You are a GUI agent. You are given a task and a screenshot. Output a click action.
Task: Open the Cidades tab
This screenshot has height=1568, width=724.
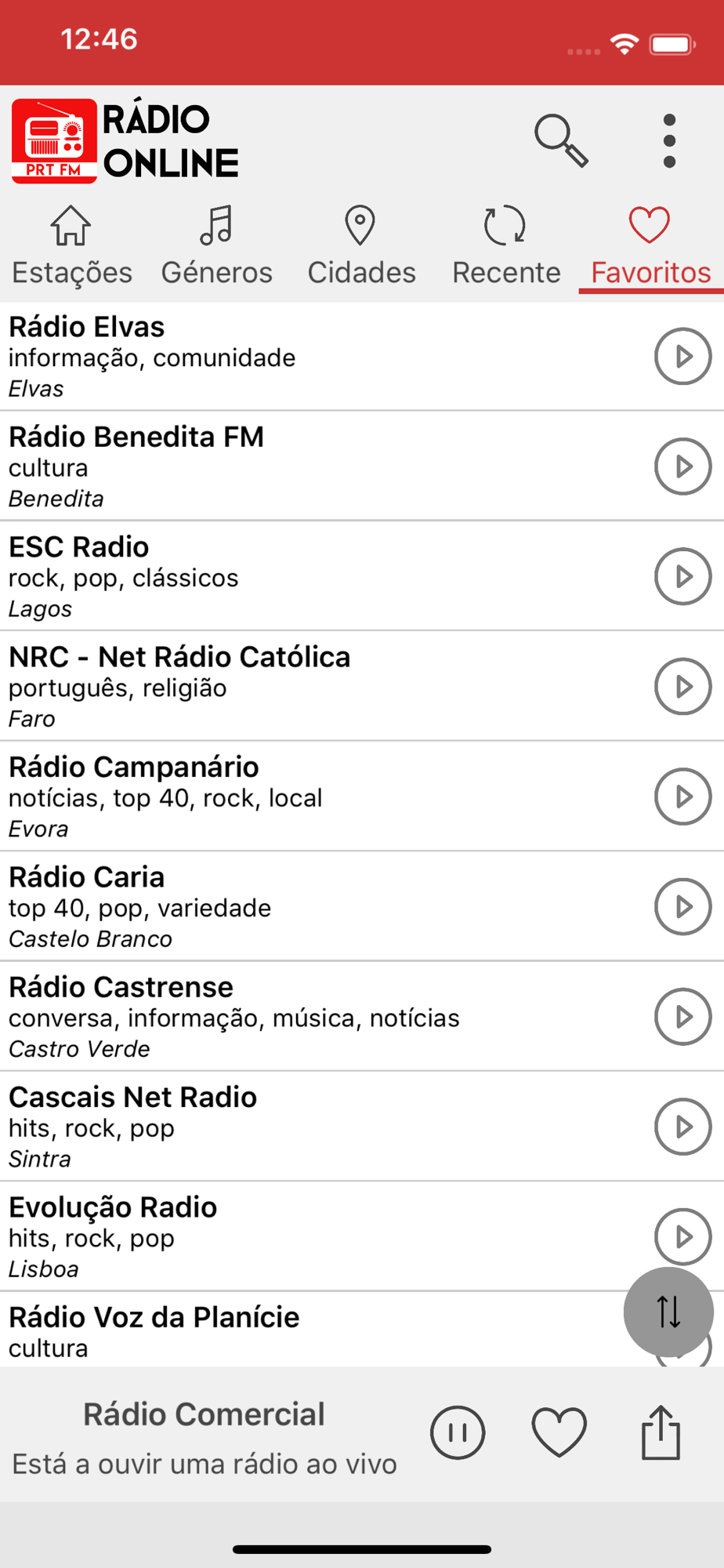[x=361, y=246]
